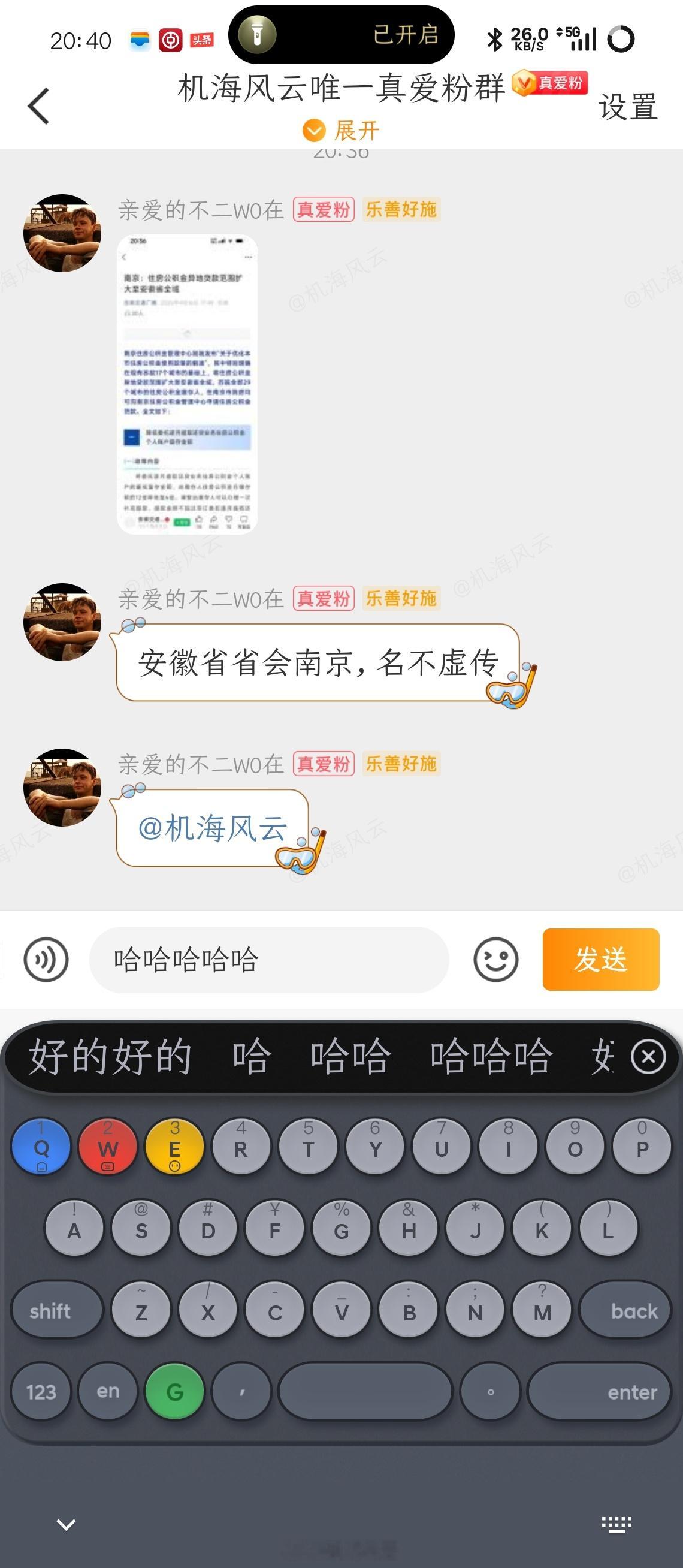Open the group 设置 menu

click(628, 107)
